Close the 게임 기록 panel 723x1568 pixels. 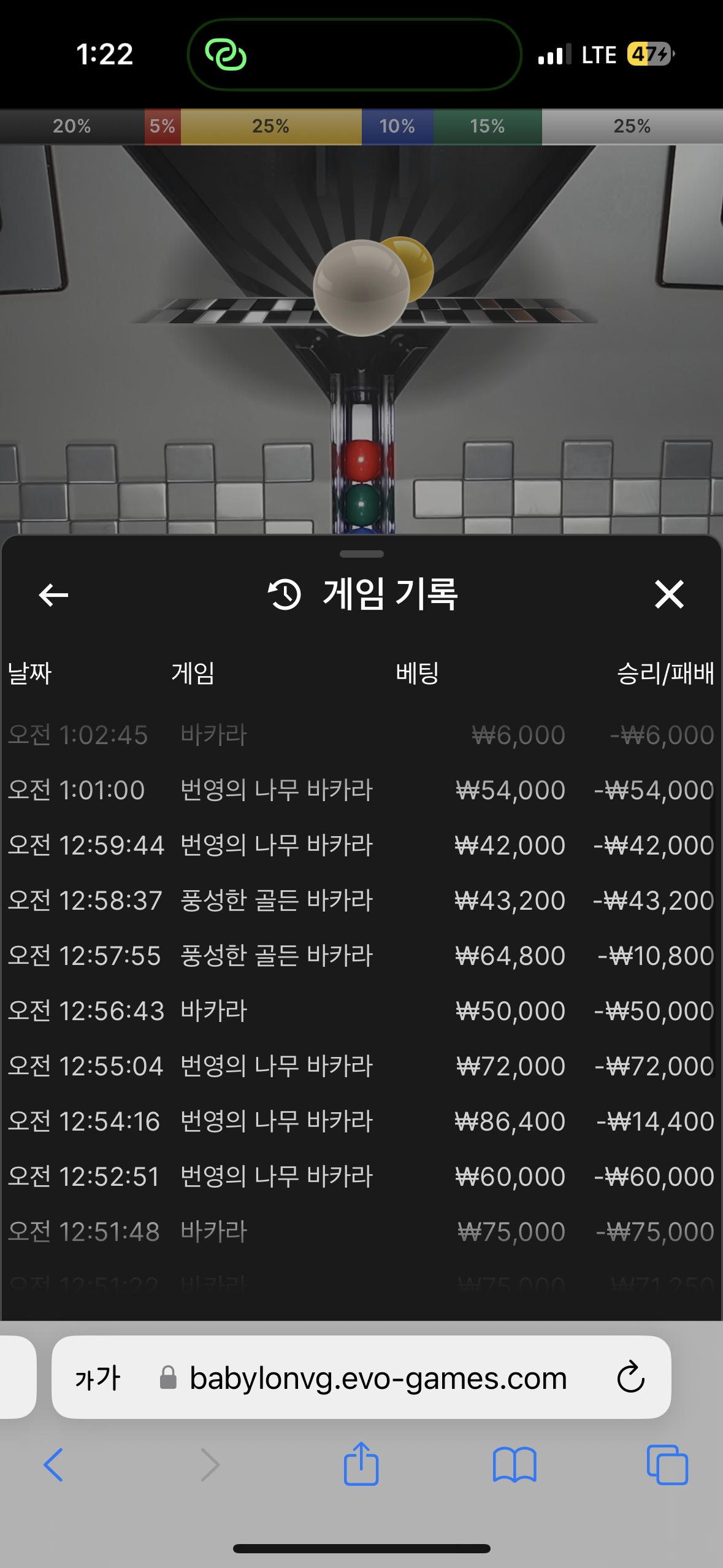click(x=668, y=594)
